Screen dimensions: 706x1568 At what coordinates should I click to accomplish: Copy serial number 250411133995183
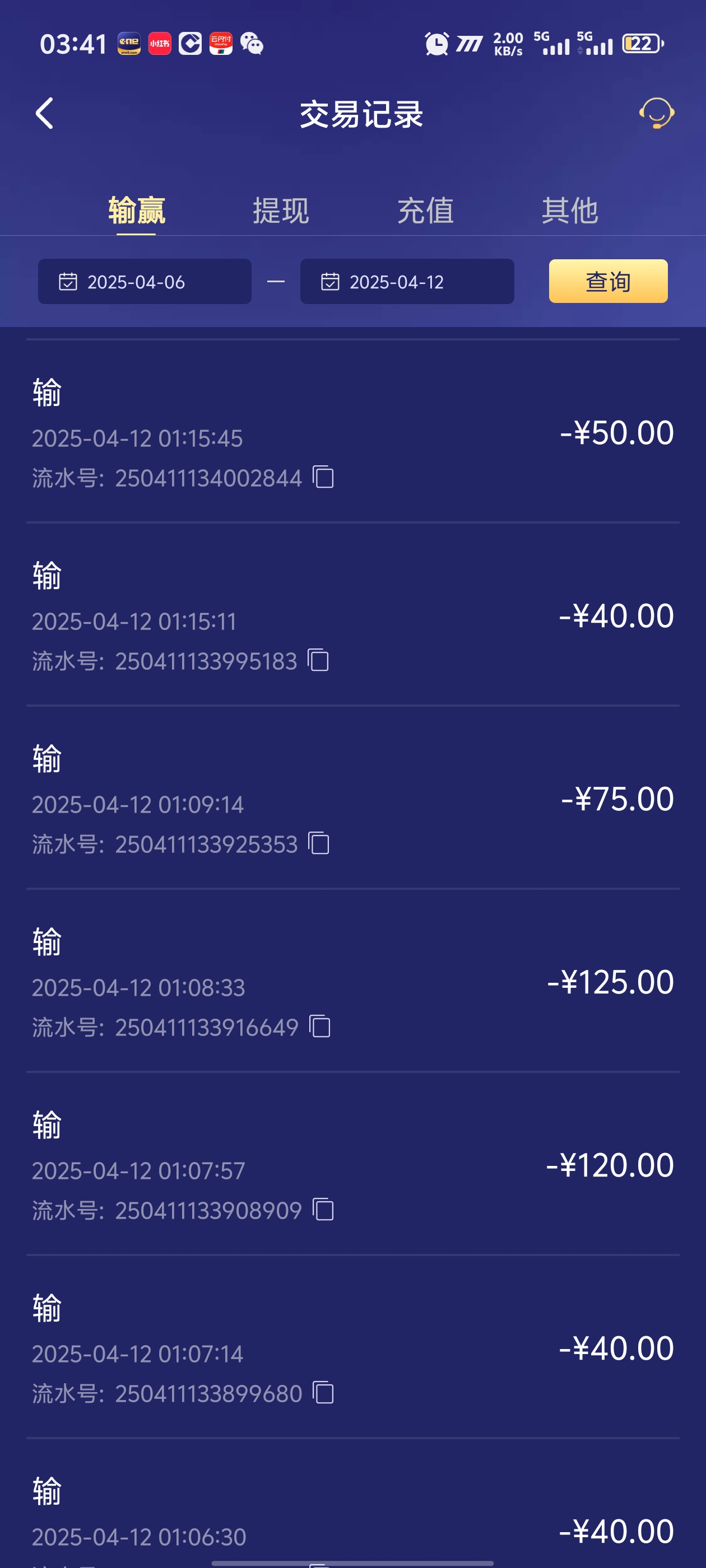[x=319, y=660]
